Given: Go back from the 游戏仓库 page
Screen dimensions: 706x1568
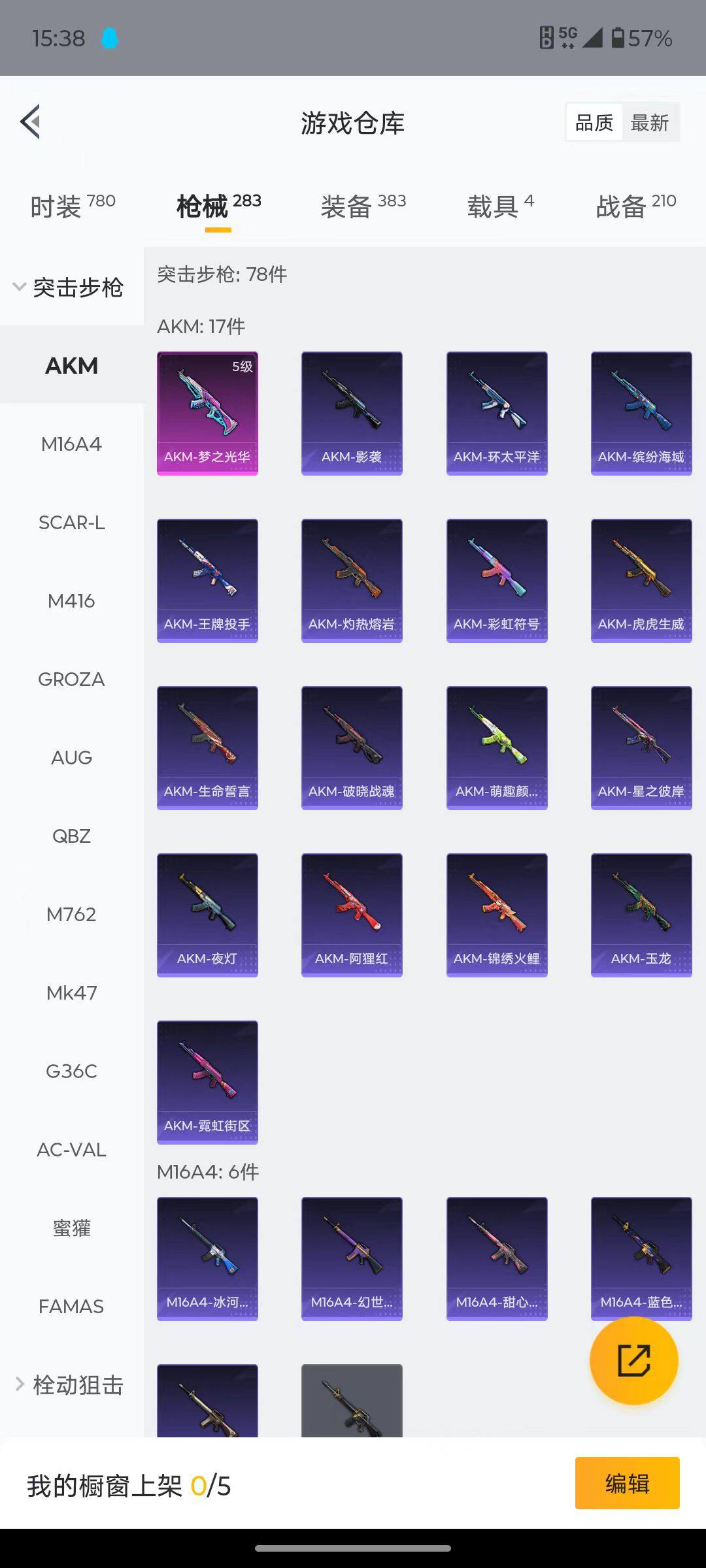Looking at the screenshot, I should pyautogui.click(x=31, y=122).
